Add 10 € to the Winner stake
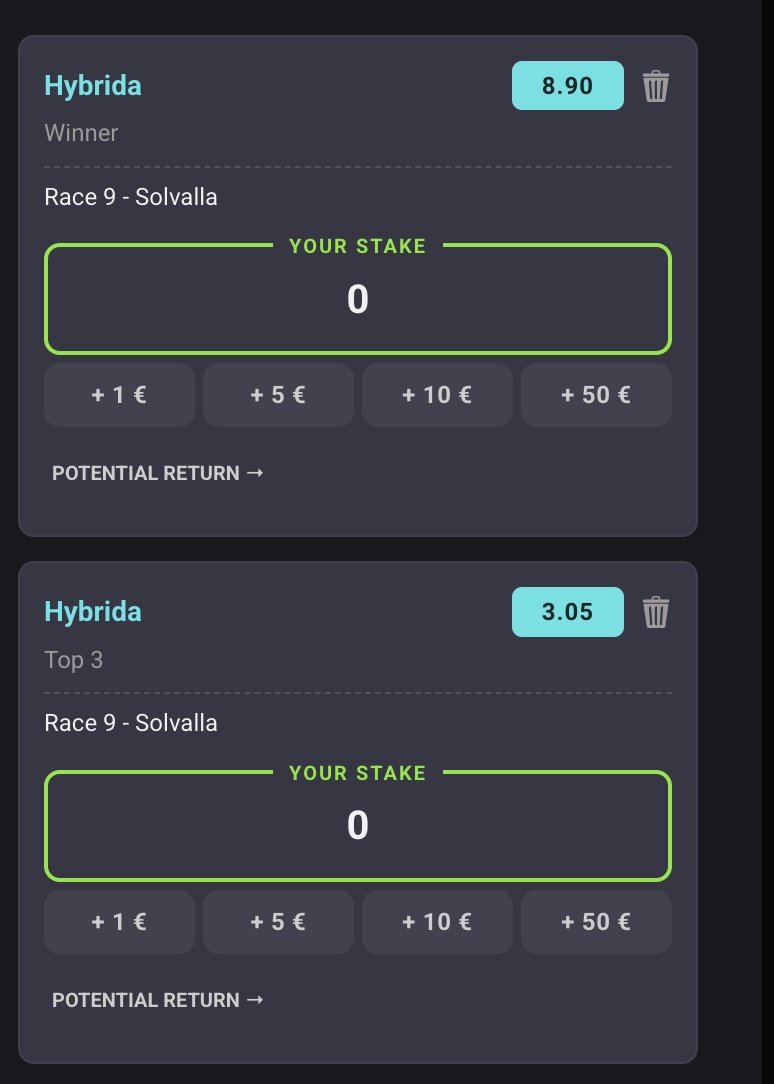Screen dimensions: 774x1084 (437, 395)
